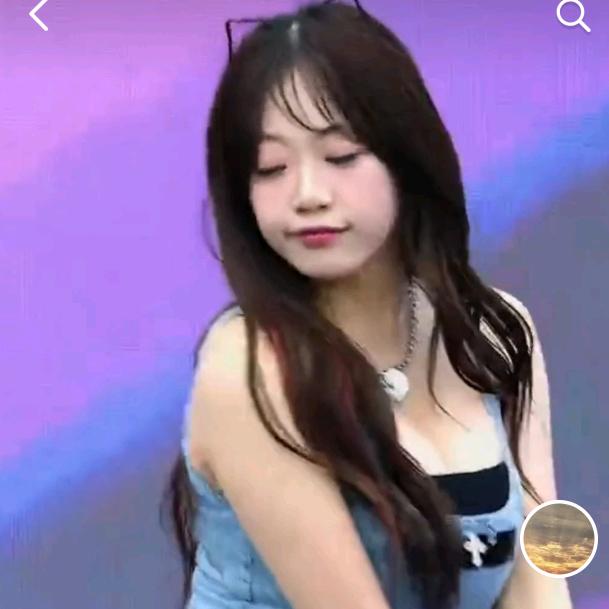Screen dimensions: 609x609
Task: Open the circular sunset thumbnail
Action: click(x=559, y=539)
